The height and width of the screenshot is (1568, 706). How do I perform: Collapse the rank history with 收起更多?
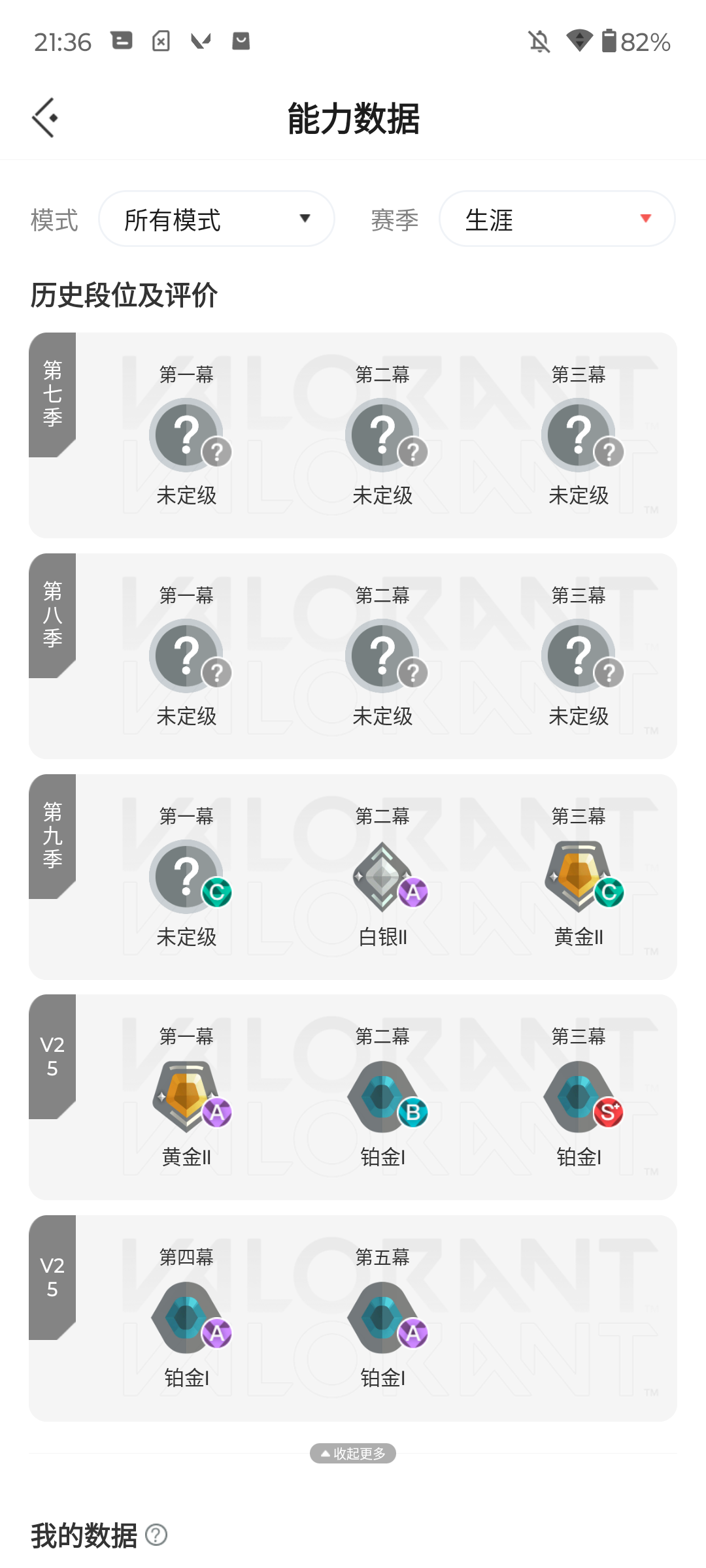tap(353, 1453)
